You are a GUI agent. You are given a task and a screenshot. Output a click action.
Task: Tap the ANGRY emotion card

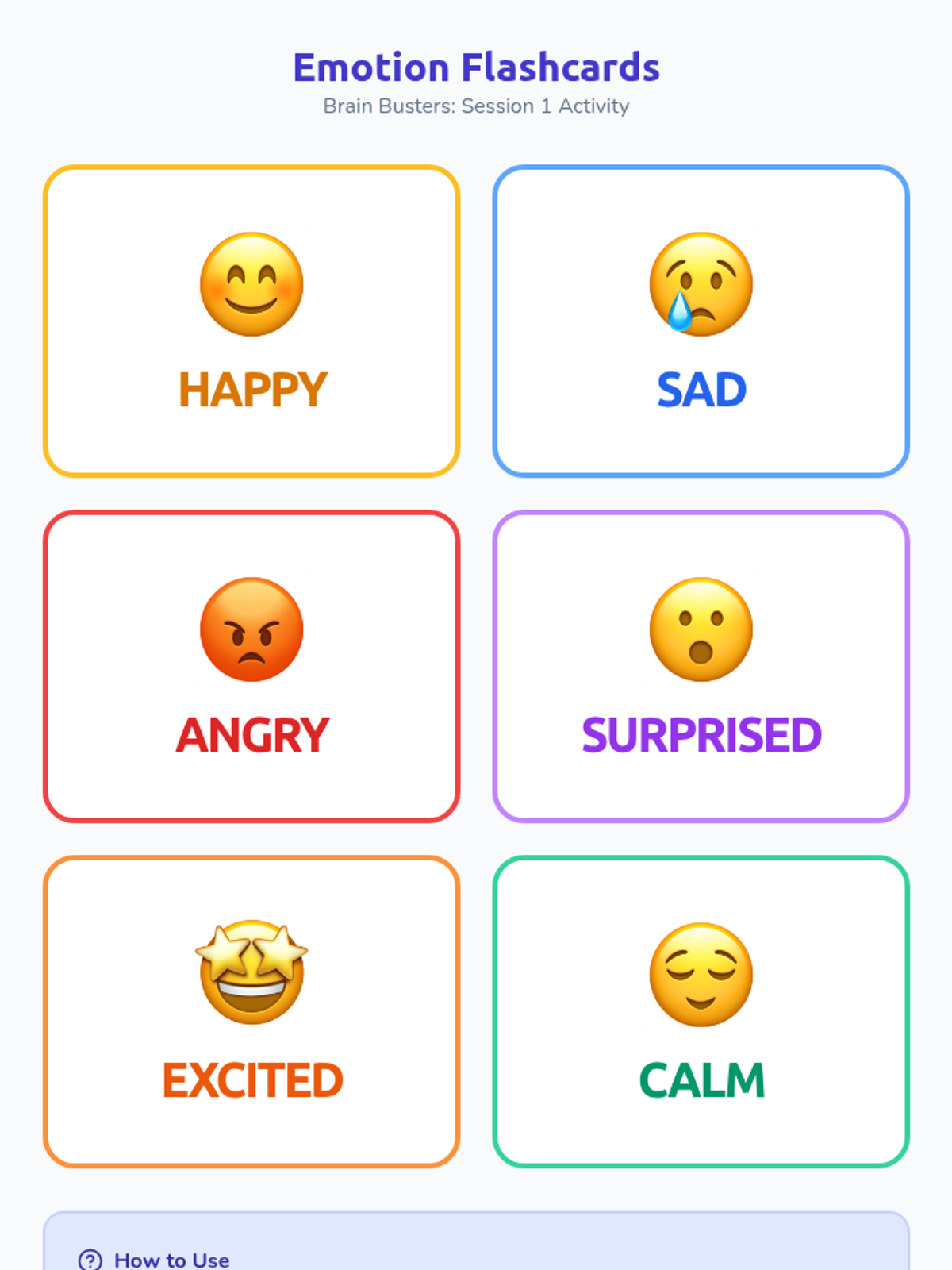point(251,666)
